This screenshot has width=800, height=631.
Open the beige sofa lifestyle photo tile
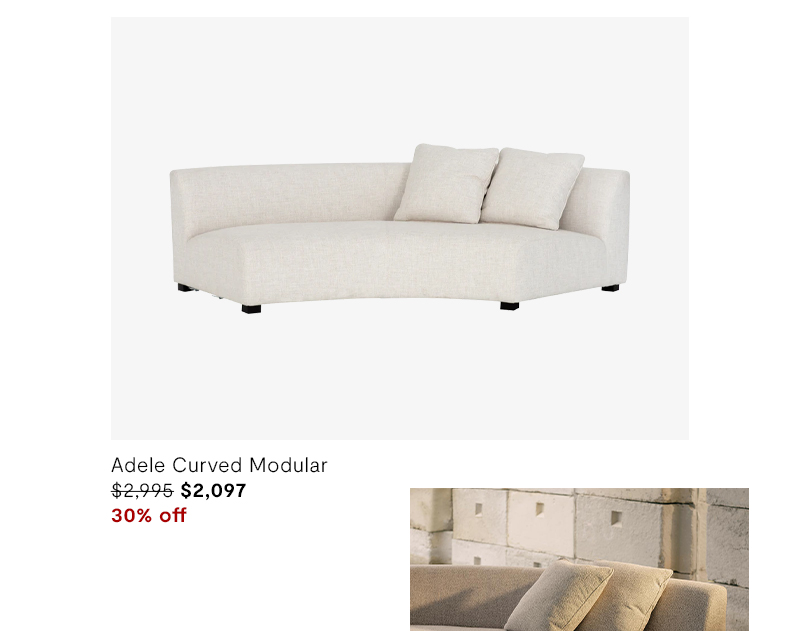pyautogui.click(x=579, y=558)
